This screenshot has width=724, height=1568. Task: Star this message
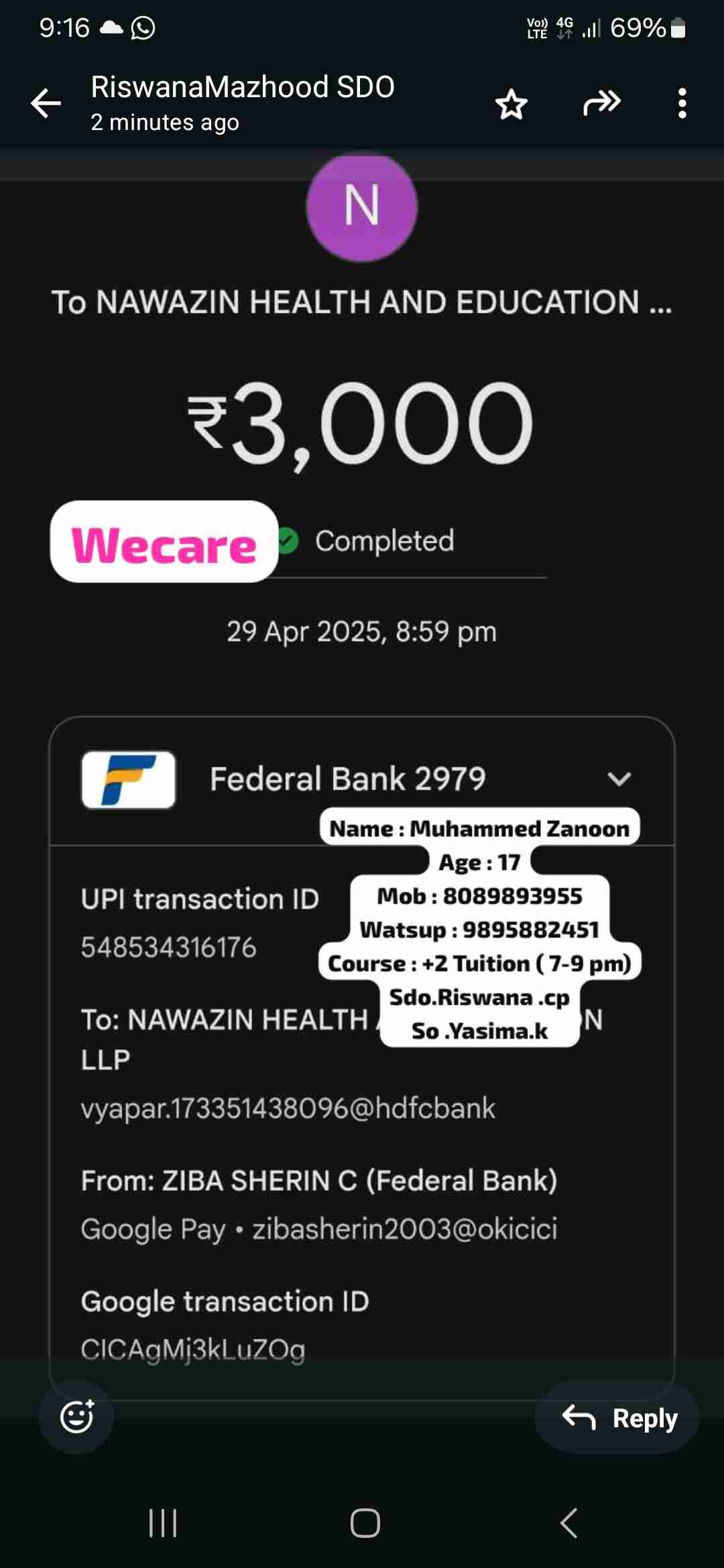pos(511,105)
